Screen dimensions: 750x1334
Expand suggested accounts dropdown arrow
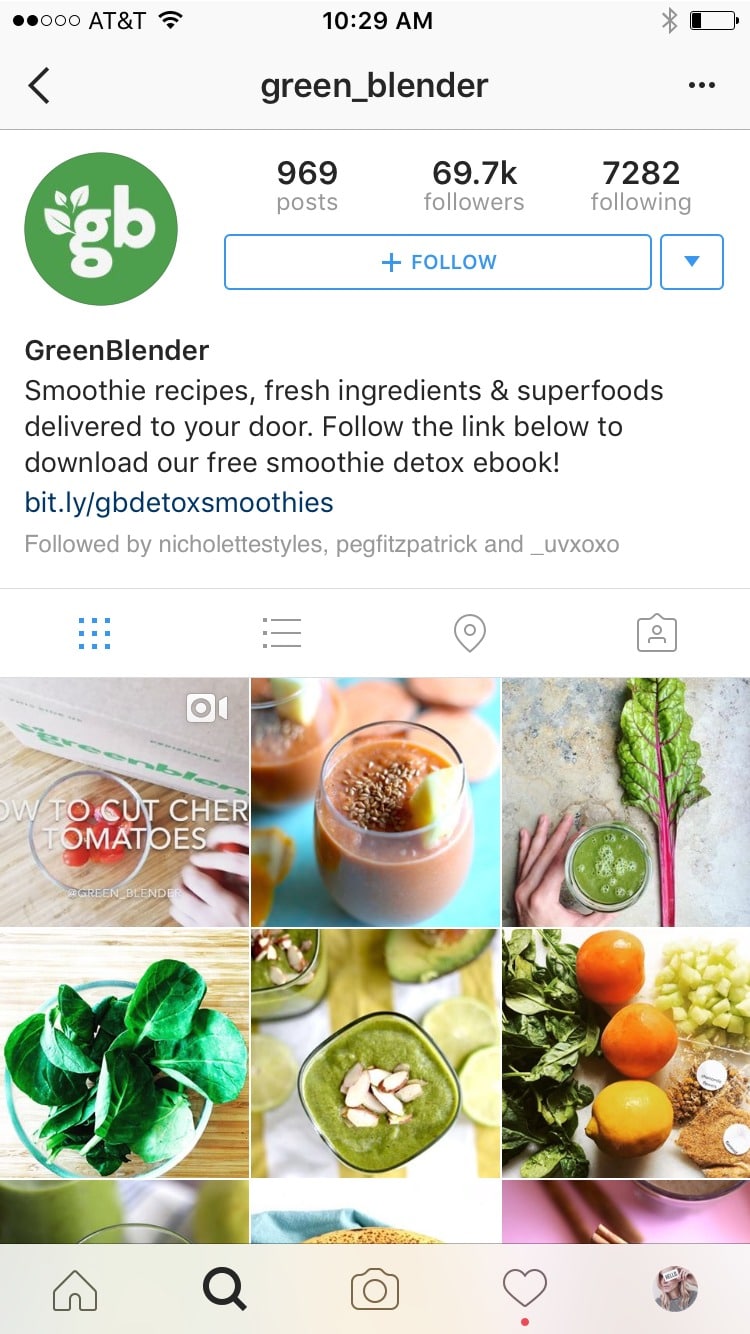tap(692, 262)
